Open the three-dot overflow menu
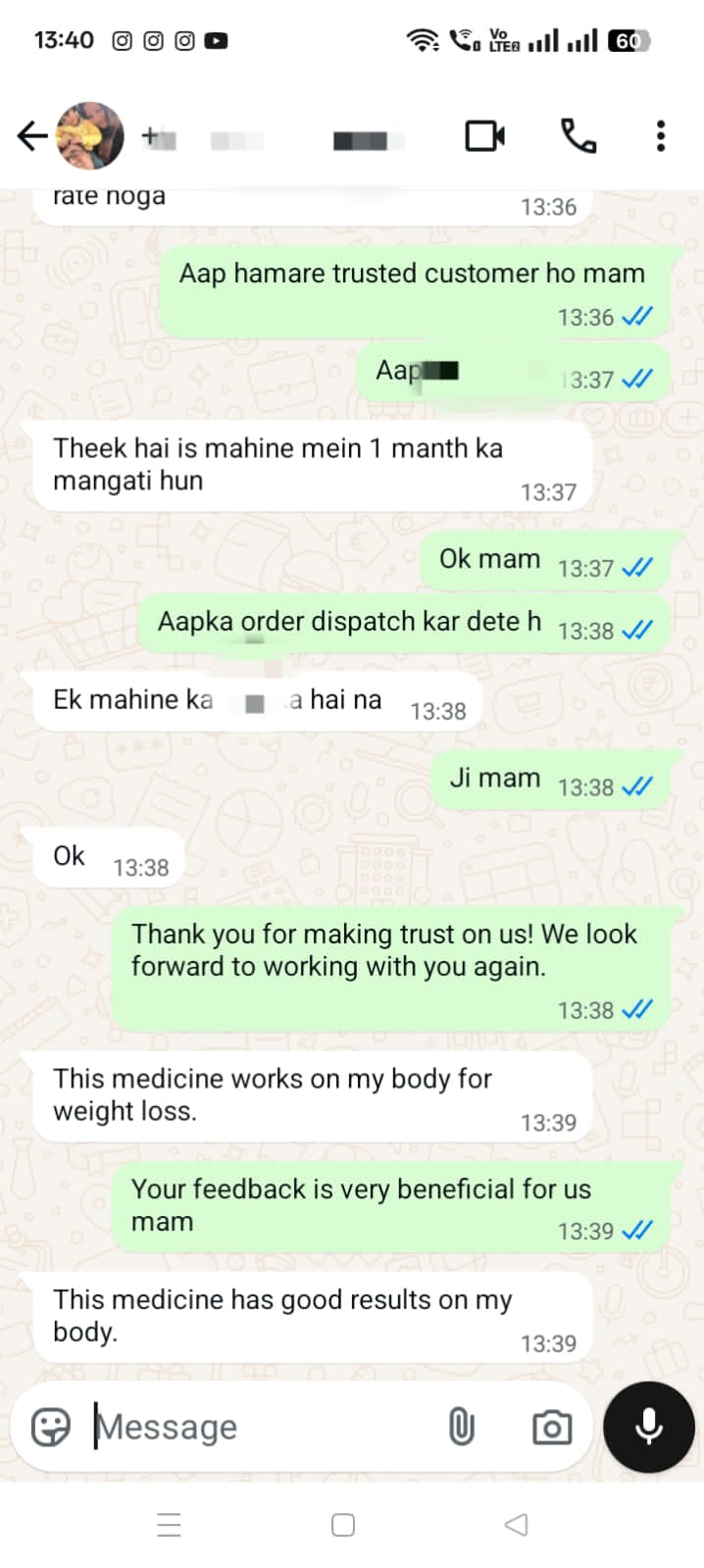This screenshot has width=704, height=1568. point(661,136)
